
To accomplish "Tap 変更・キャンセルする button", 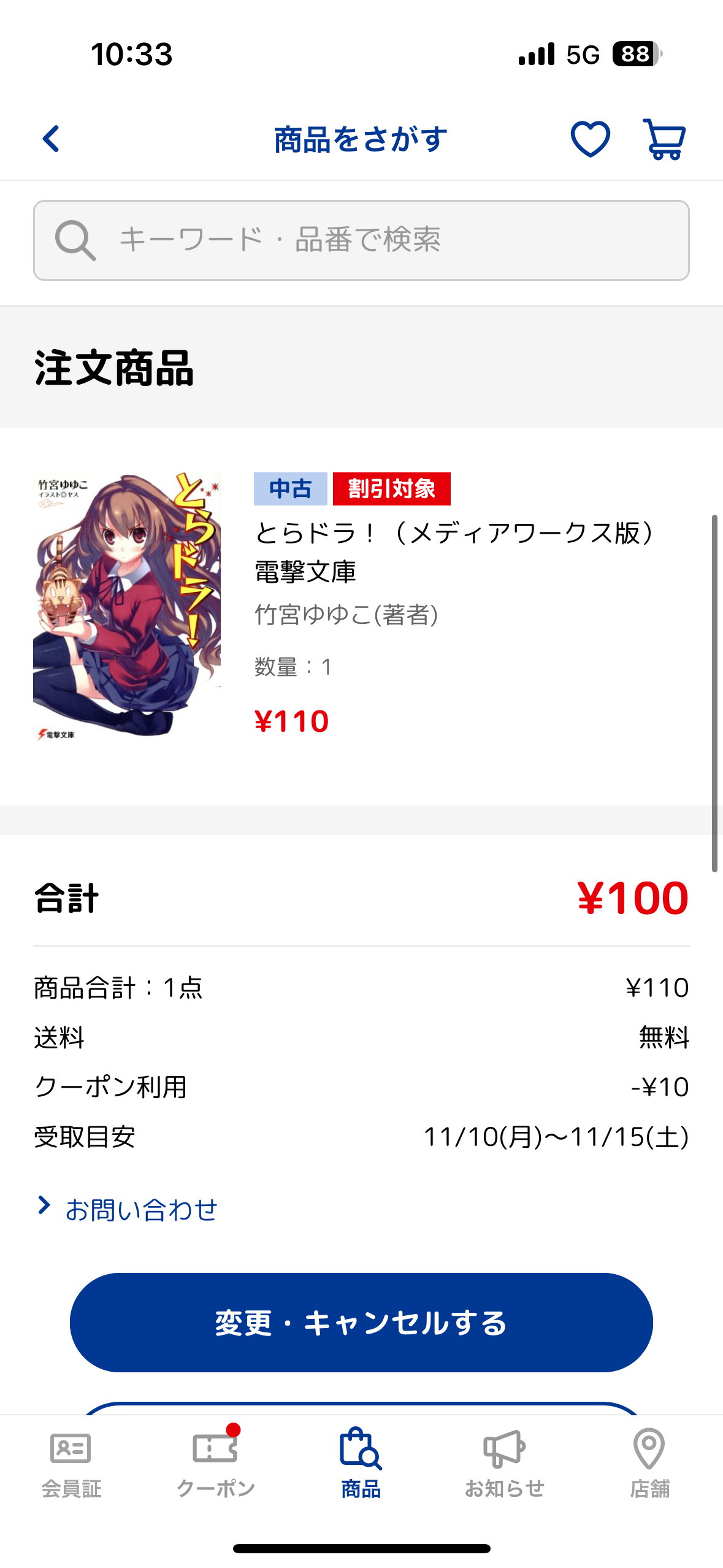I will click(x=361, y=1323).
